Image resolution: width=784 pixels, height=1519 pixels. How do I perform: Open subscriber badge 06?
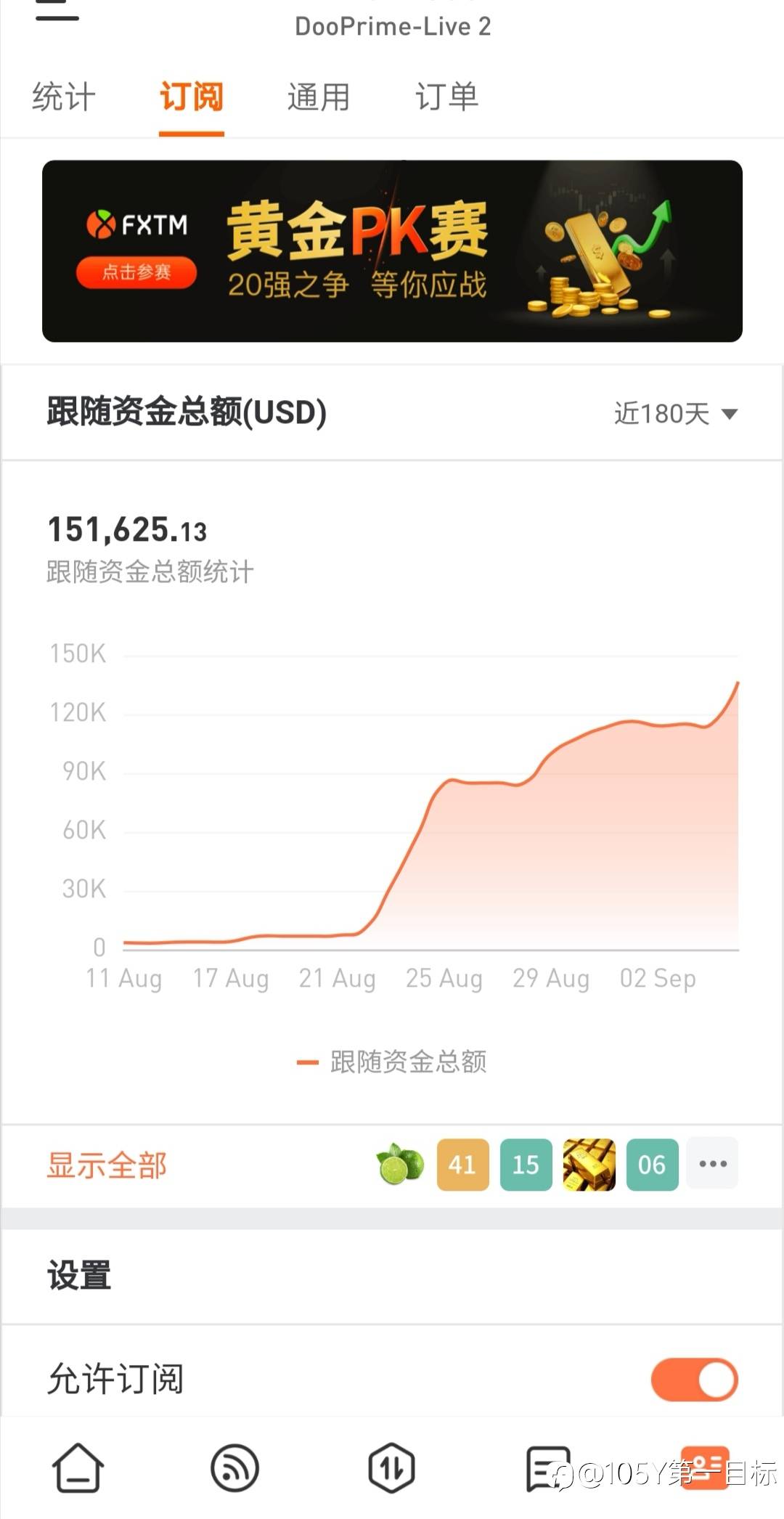652,1165
